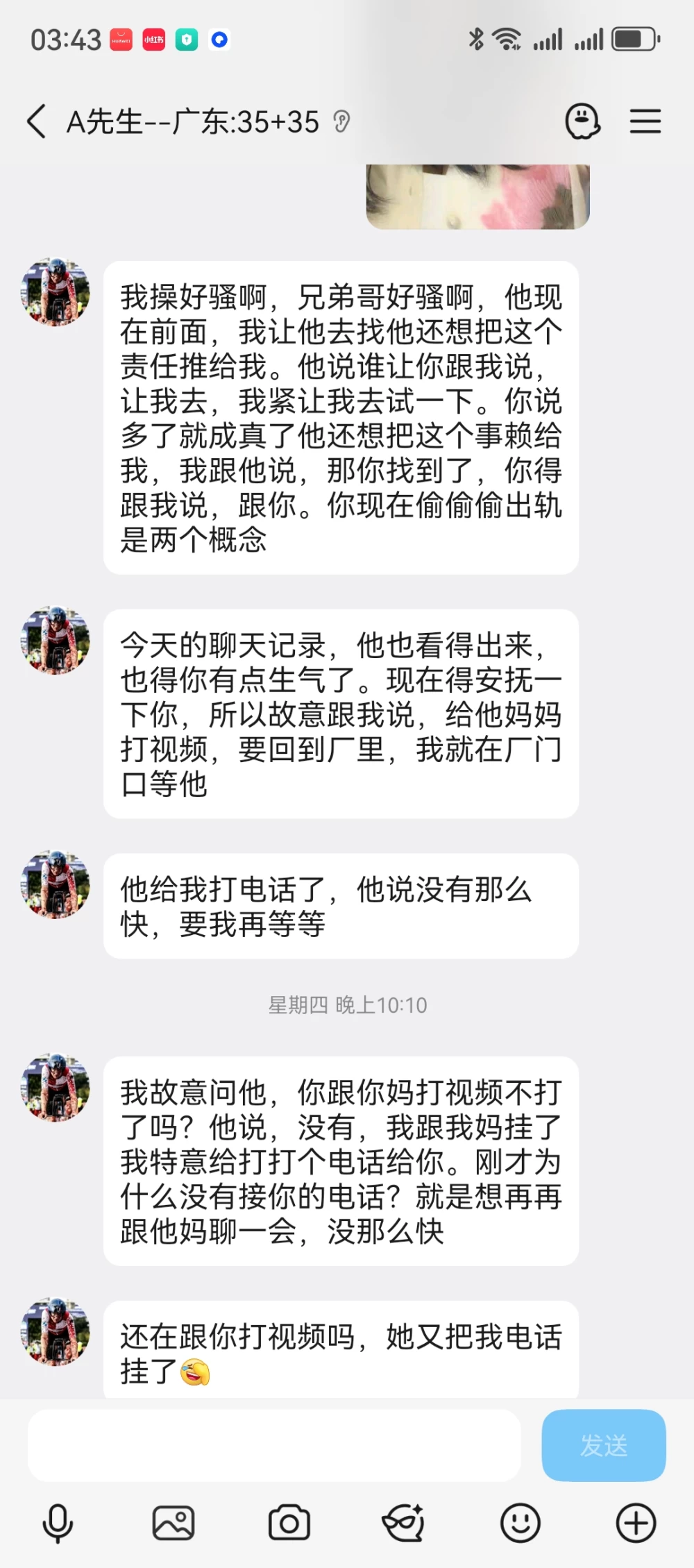This screenshot has width=694, height=1568.
Task: Focus the message input field
Action: pyautogui.click(x=274, y=1446)
